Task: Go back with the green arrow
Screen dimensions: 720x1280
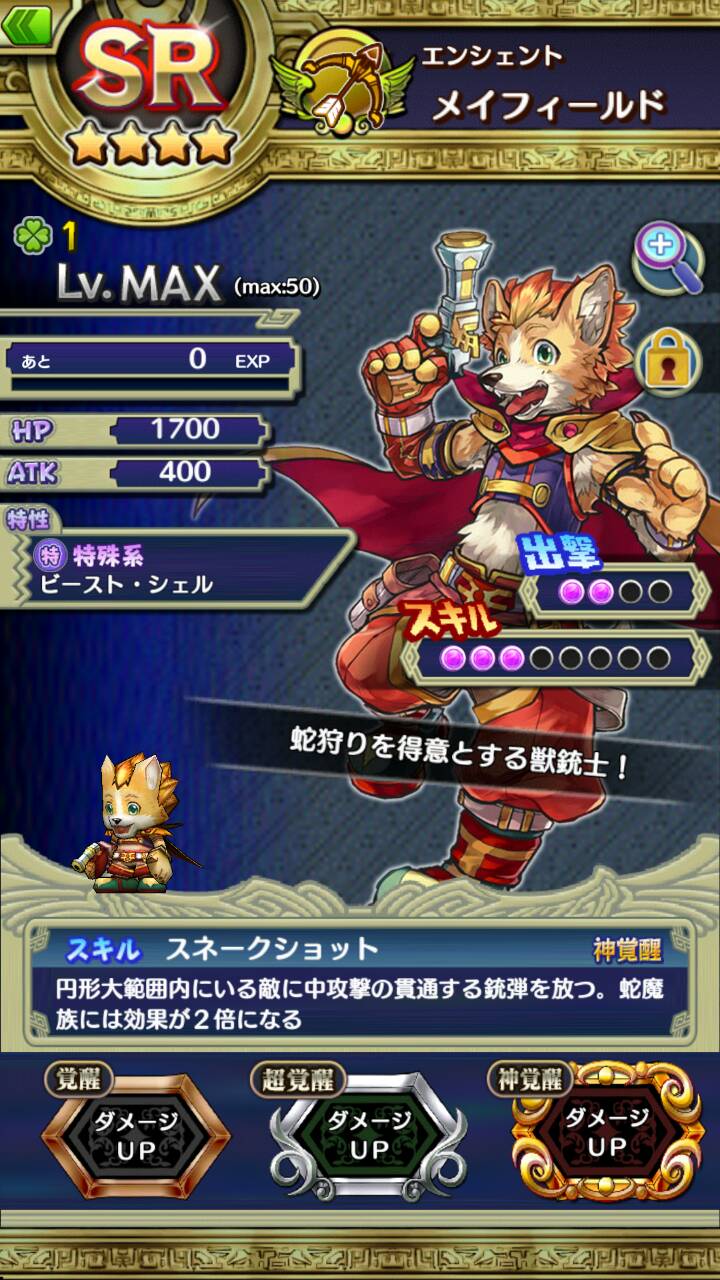Action: [24, 22]
